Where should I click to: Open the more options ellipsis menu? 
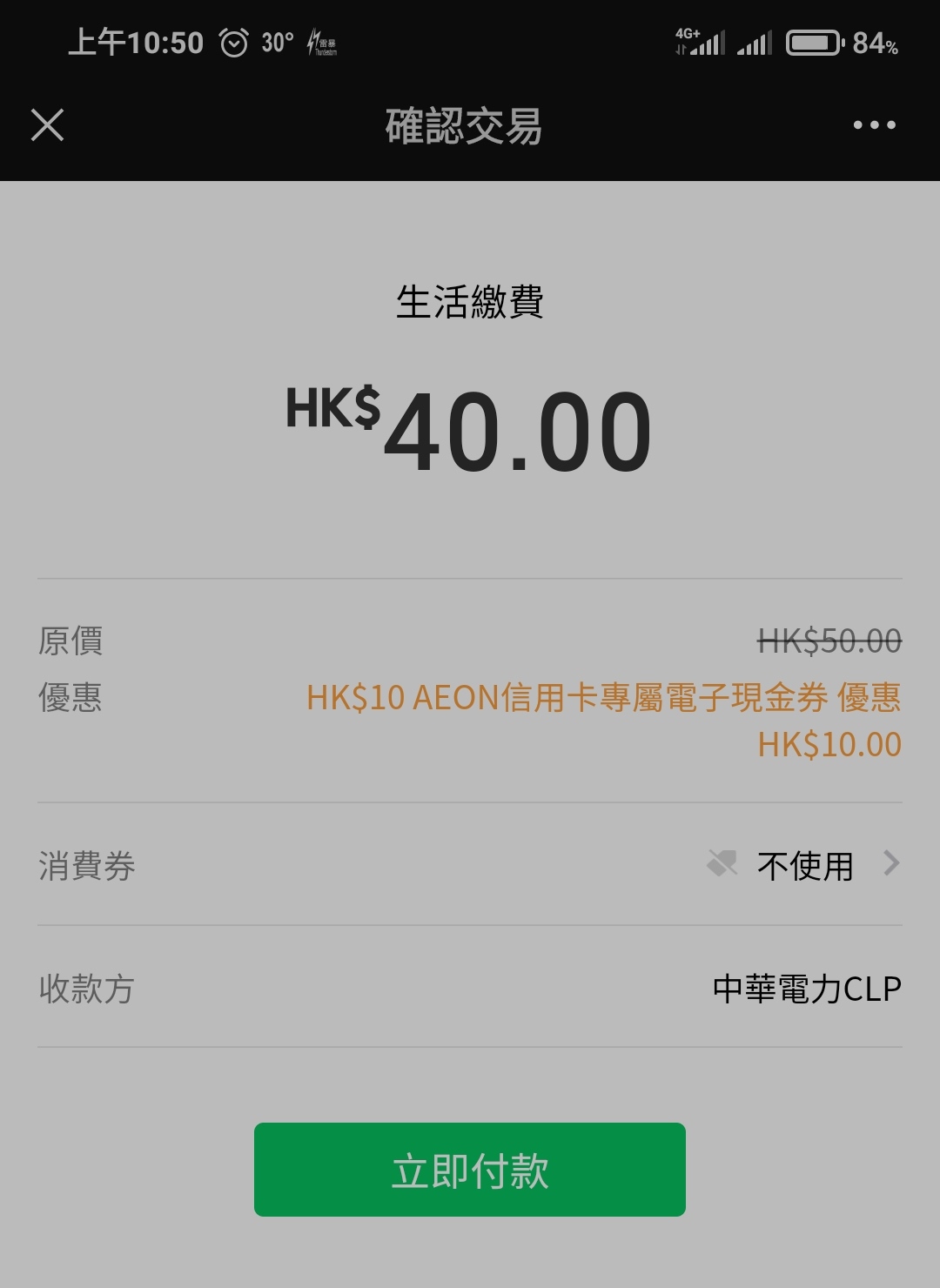(x=874, y=125)
